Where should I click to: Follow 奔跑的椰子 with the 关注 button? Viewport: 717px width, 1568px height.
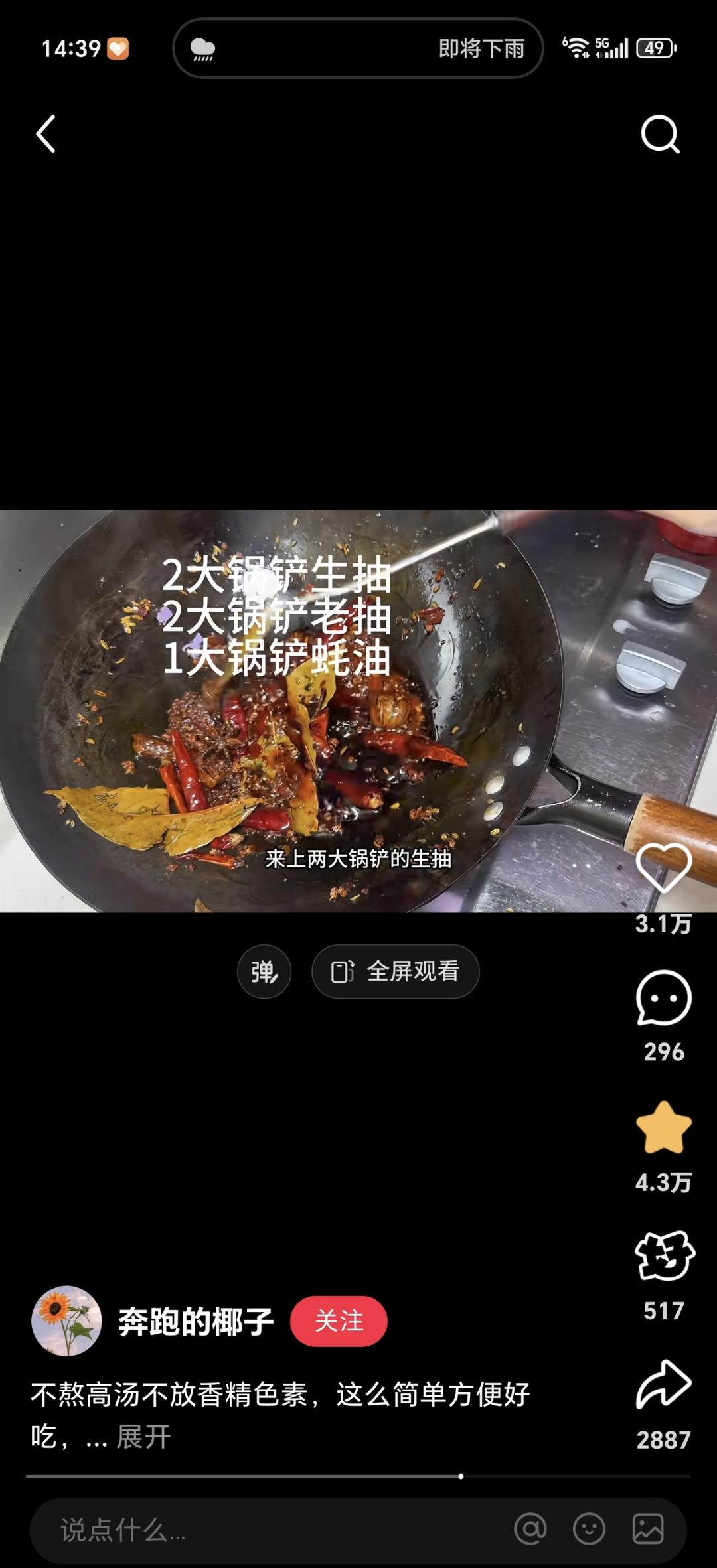(339, 1321)
